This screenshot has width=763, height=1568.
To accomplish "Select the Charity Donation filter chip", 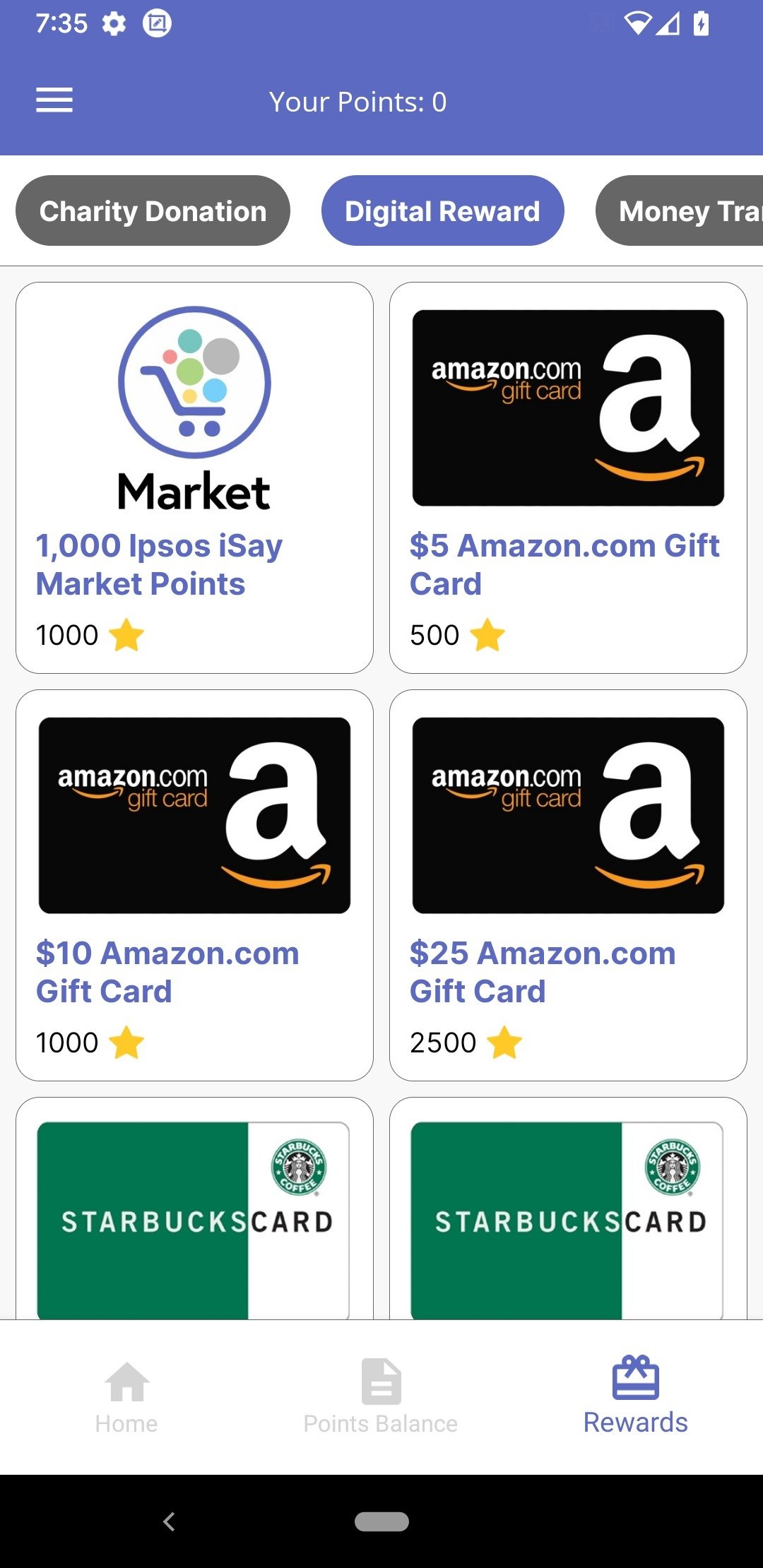I will coord(153,211).
